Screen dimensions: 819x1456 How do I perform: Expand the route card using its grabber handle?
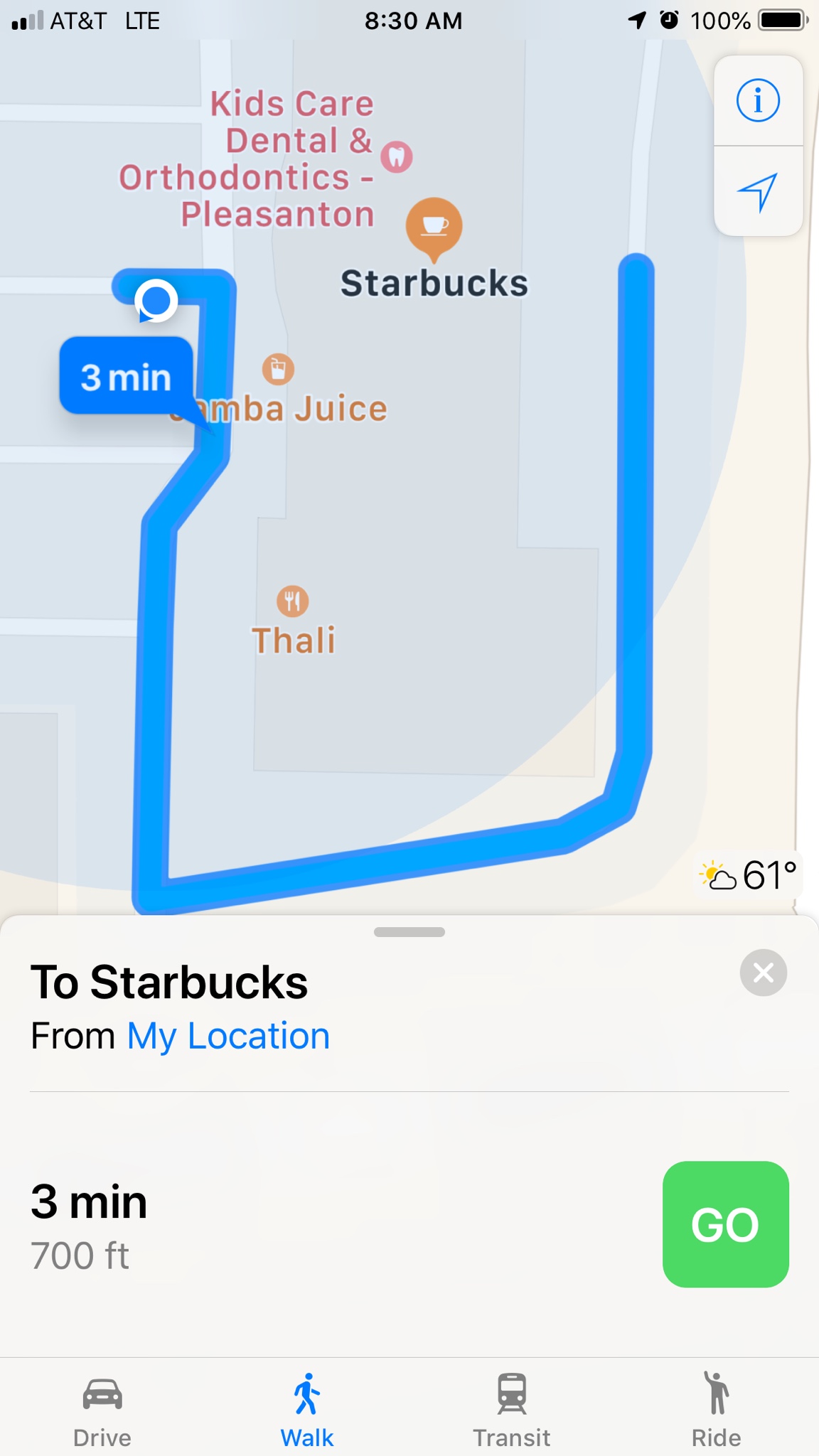coord(409,932)
